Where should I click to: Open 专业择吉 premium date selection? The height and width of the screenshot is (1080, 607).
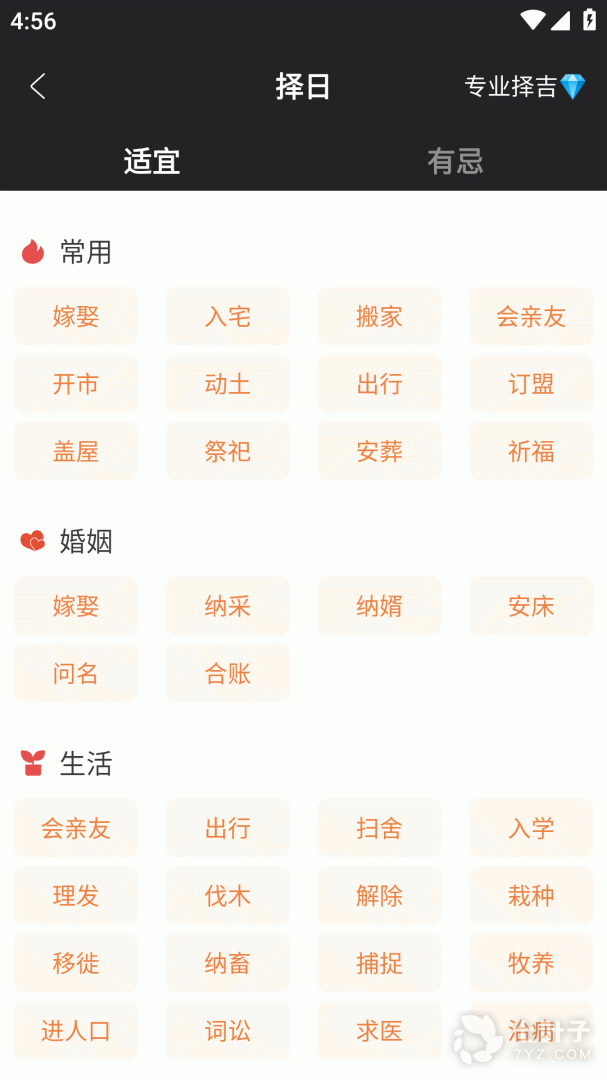(524, 87)
